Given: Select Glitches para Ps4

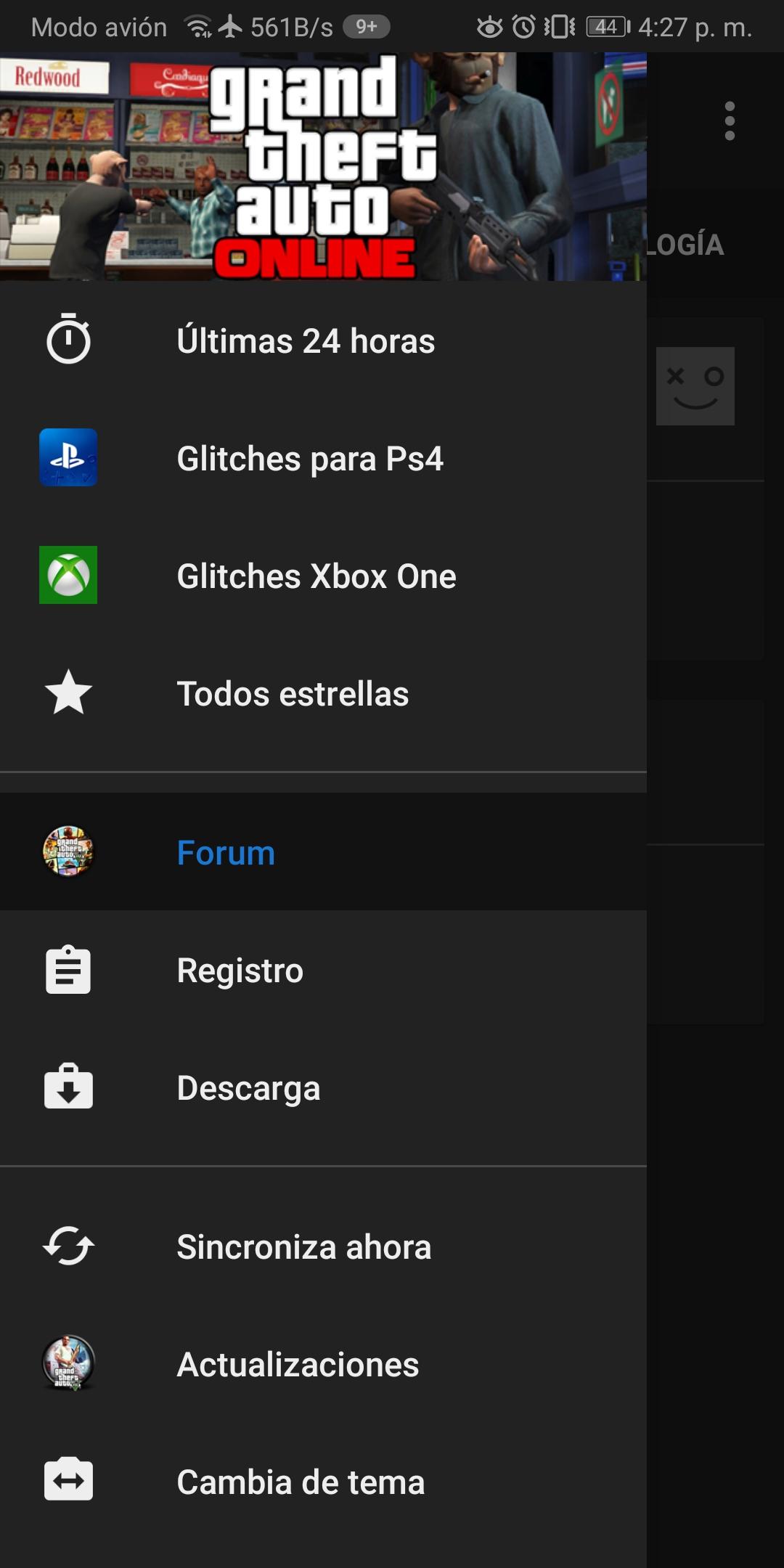Looking at the screenshot, I should click(x=309, y=459).
